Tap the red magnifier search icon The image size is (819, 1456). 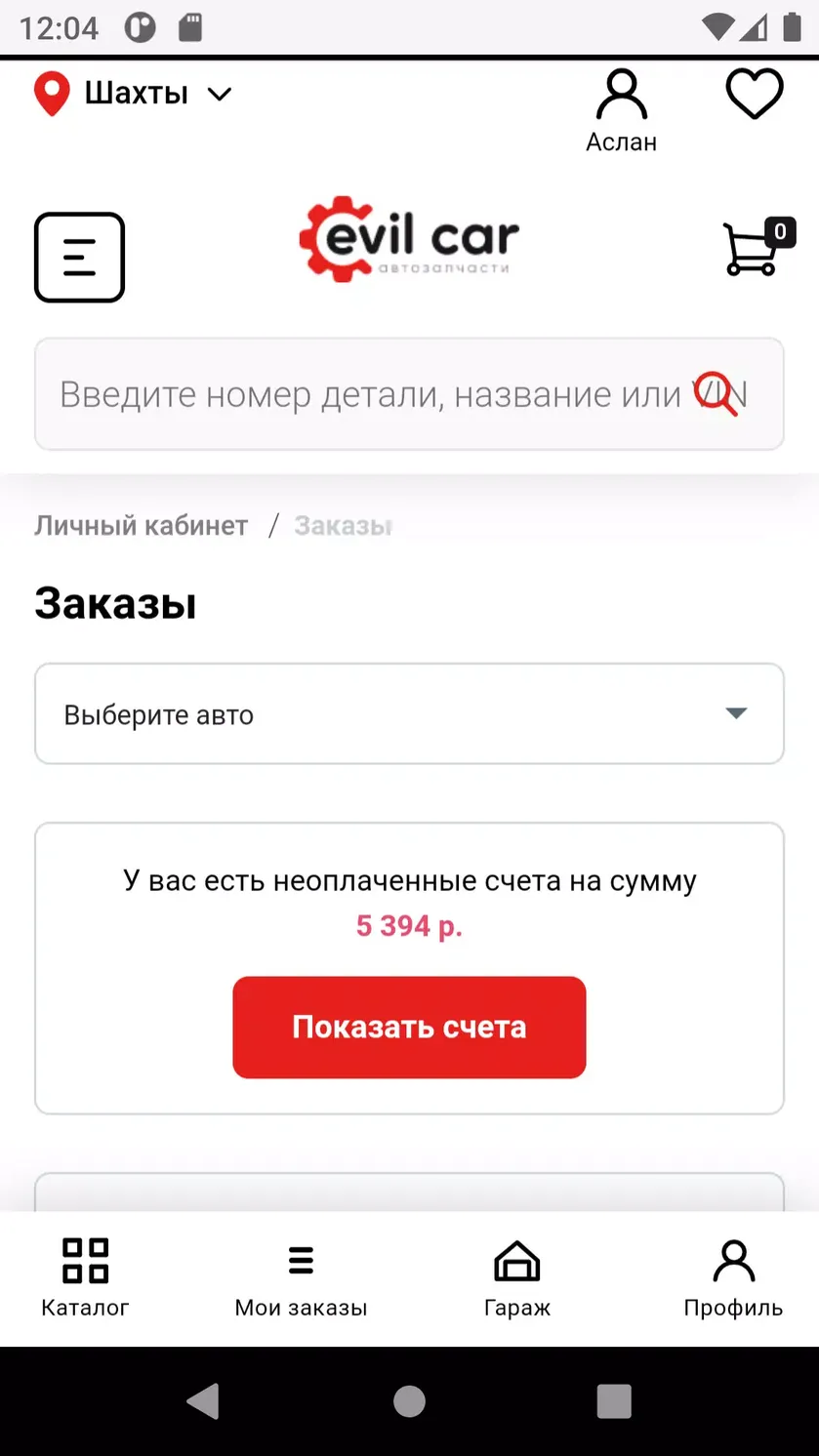pyautogui.click(x=717, y=394)
